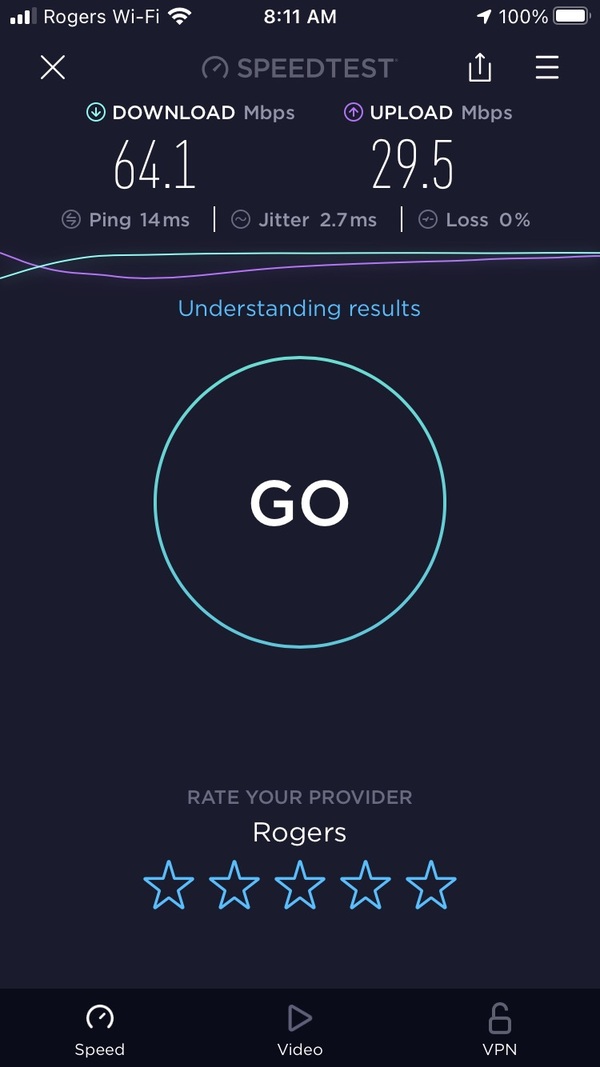Switch to the Speed tab
Image resolution: width=600 pixels, height=1067 pixels.
[x=100, y=1030]
